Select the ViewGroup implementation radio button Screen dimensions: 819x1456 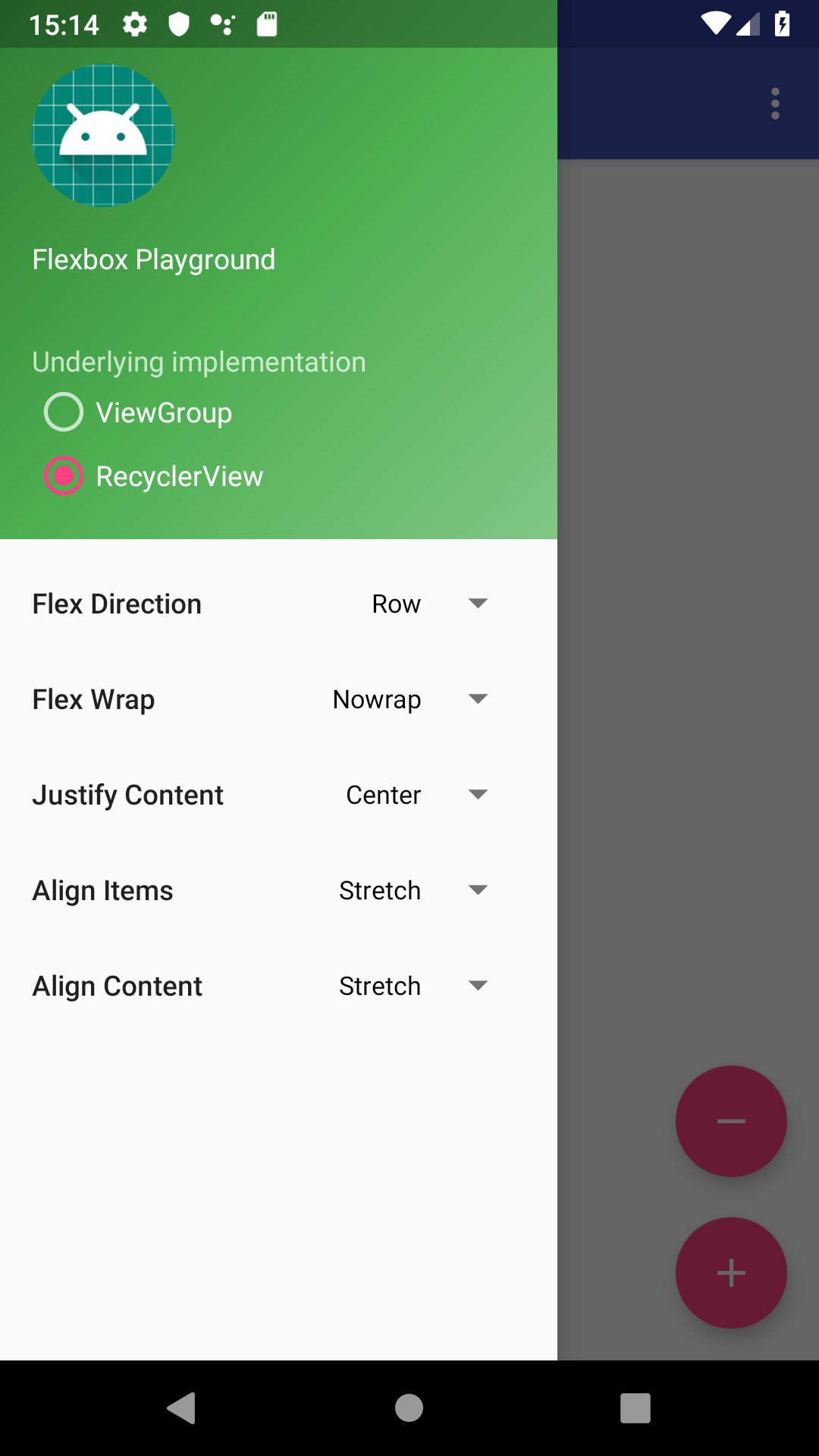(63, 413)
